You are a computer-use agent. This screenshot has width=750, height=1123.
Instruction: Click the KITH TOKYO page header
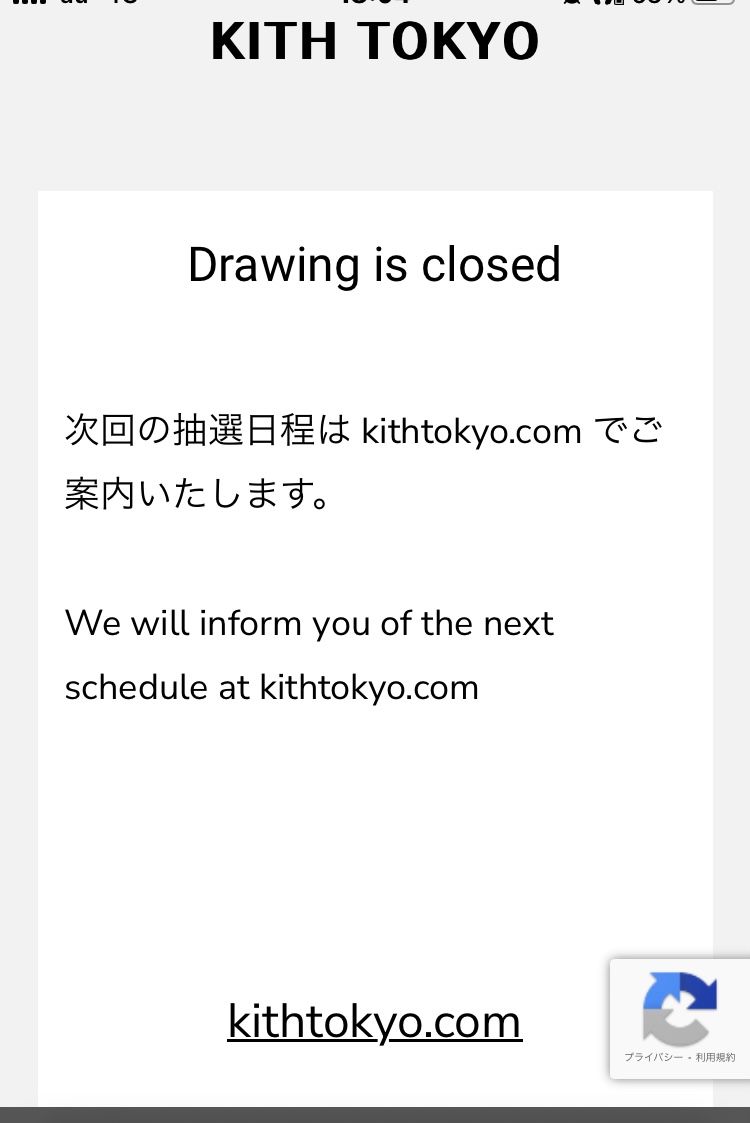coord(375,41)
